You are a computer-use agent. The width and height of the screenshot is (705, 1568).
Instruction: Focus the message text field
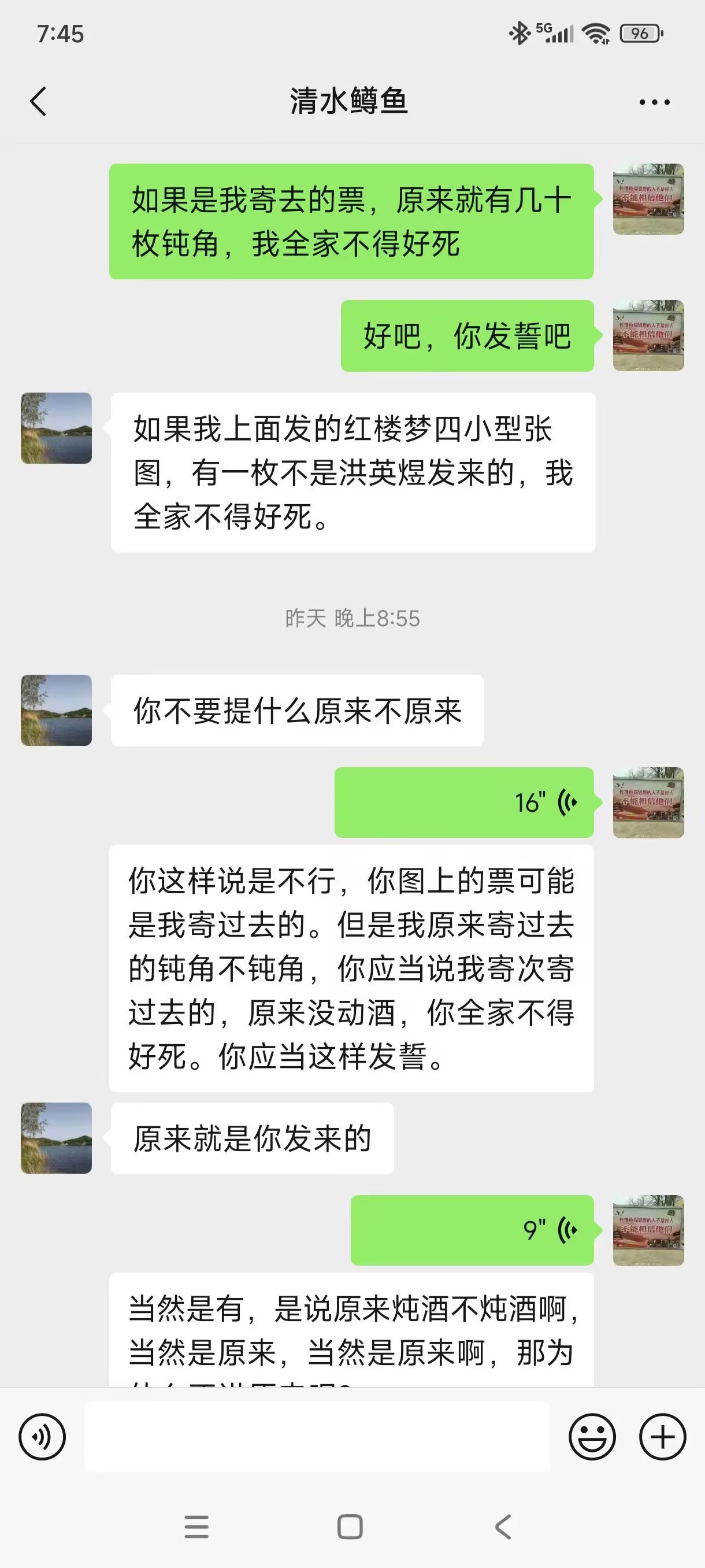[316, 1437]
